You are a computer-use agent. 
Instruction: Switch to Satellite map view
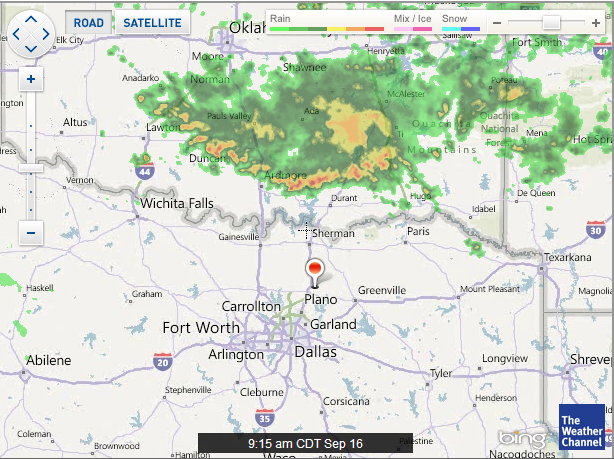pos(152,22)
